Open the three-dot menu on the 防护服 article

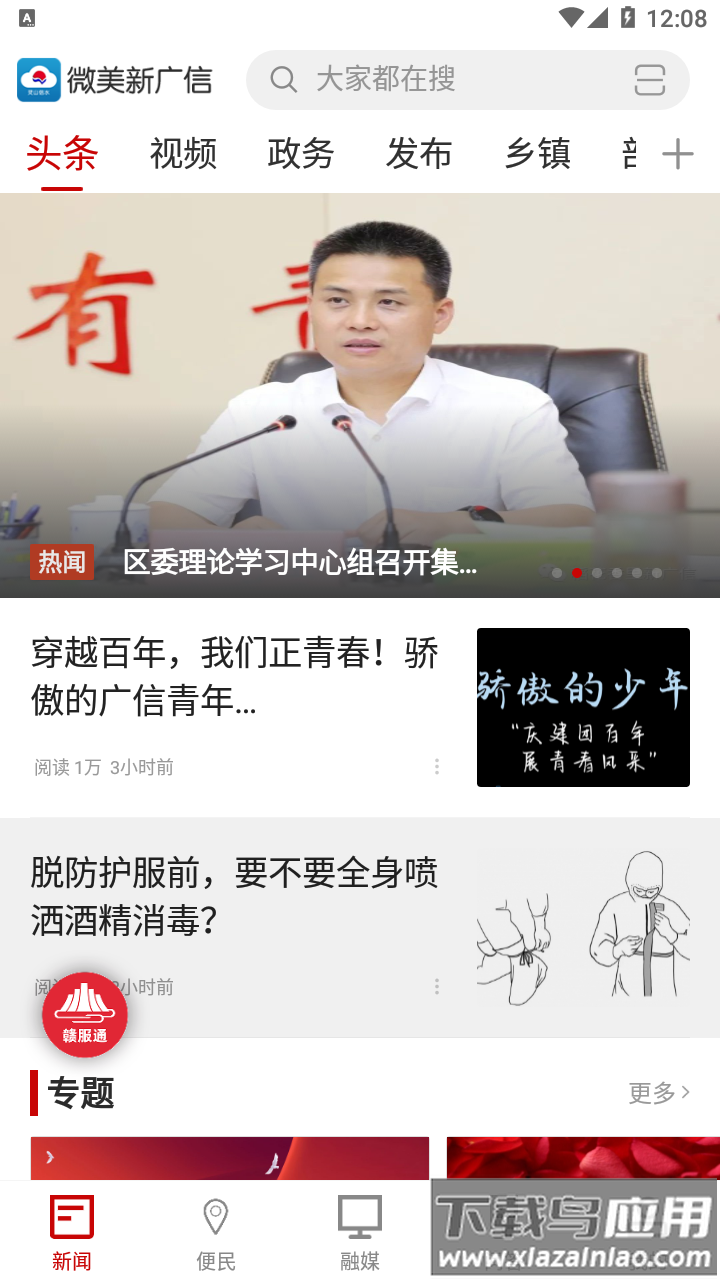[x=437, y=986]
